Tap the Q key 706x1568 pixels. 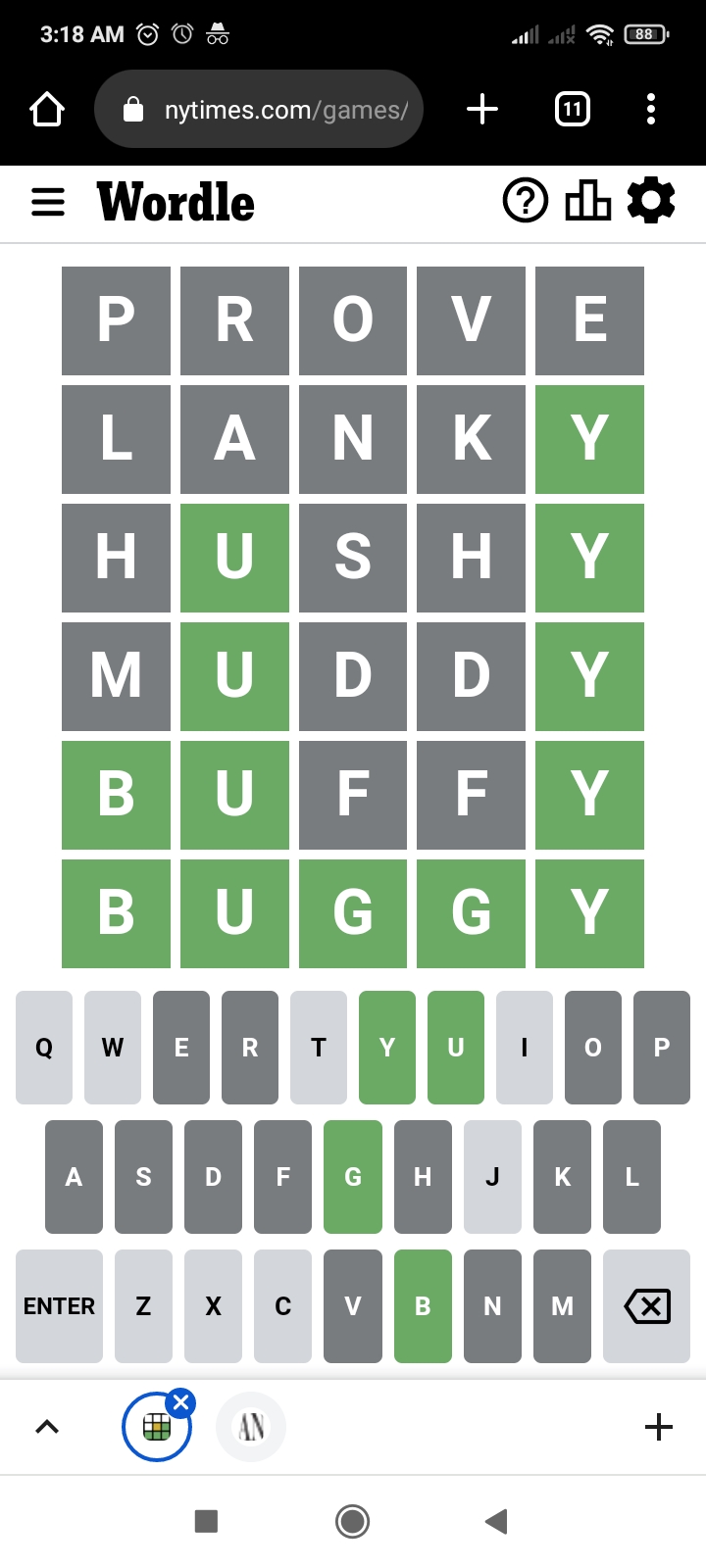[44, 1048]
